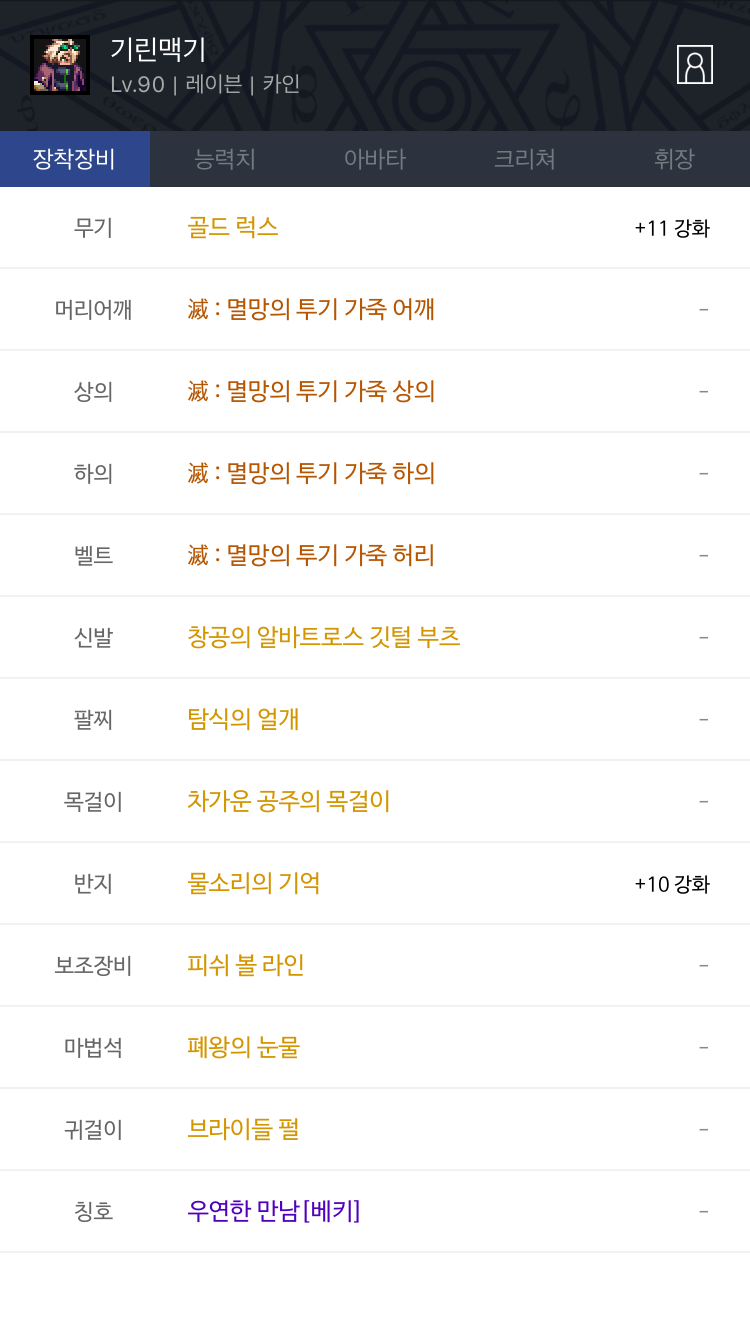Open title 우연한 만남[베키]
Image resolution: width=750 pixels, height=1334 pixels.
(x=273, y=1211)
